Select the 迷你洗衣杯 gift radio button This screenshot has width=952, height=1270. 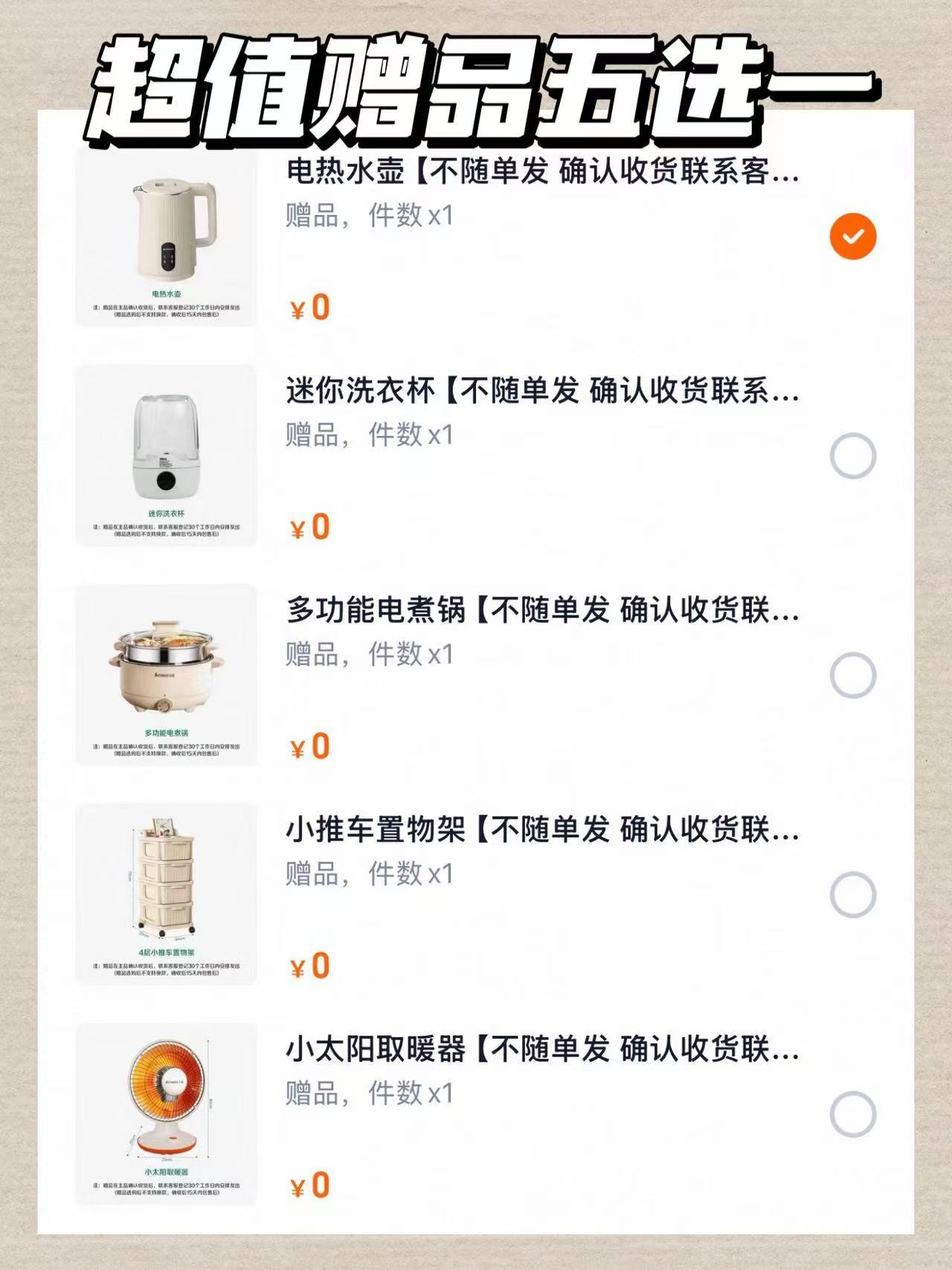(853, 454)
